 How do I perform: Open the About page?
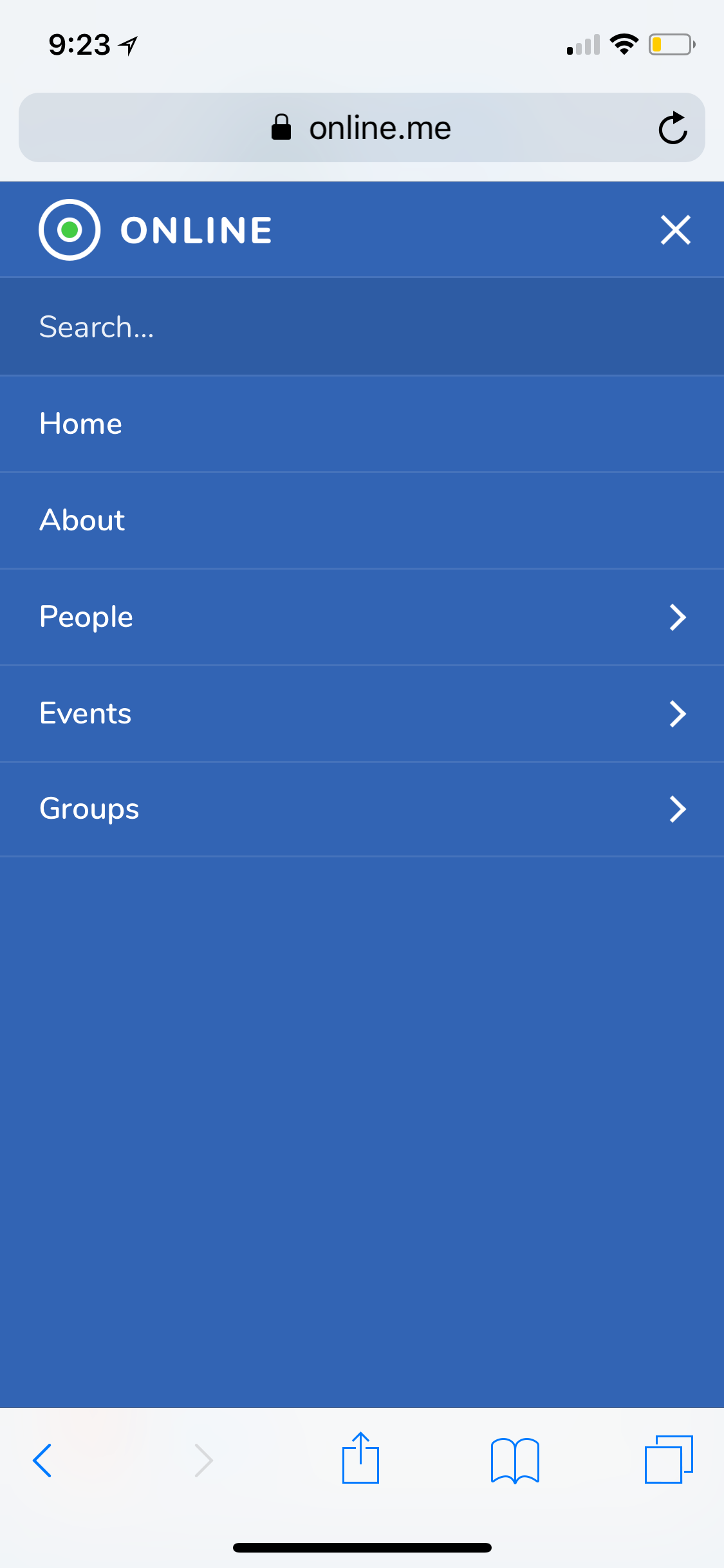pos(82,520)
